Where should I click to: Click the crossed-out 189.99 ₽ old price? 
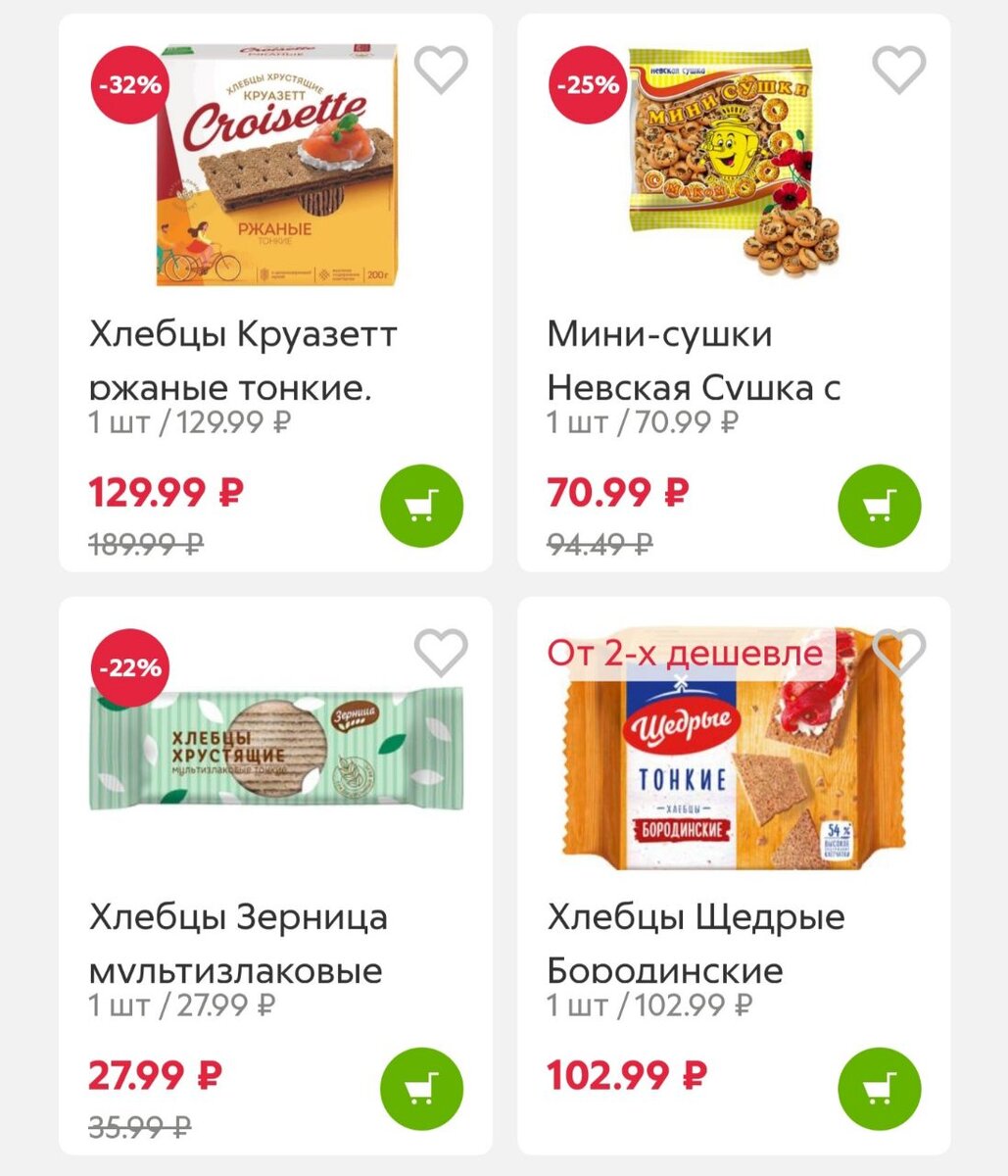coord(144,543)
